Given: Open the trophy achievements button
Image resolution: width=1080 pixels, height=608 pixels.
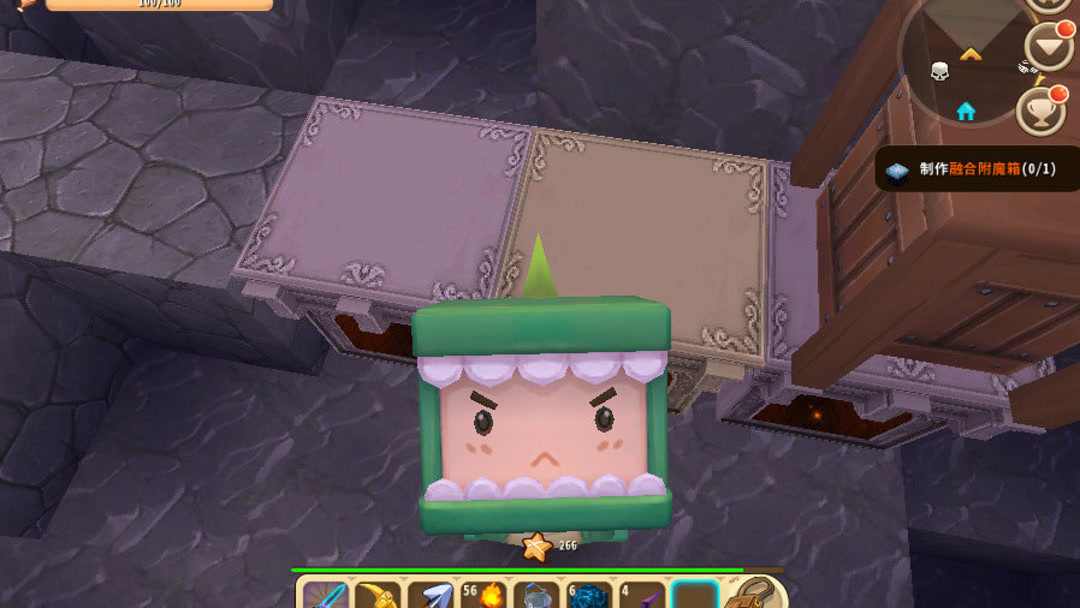Looking at the screenshot, I should [x=1040, y=111].
